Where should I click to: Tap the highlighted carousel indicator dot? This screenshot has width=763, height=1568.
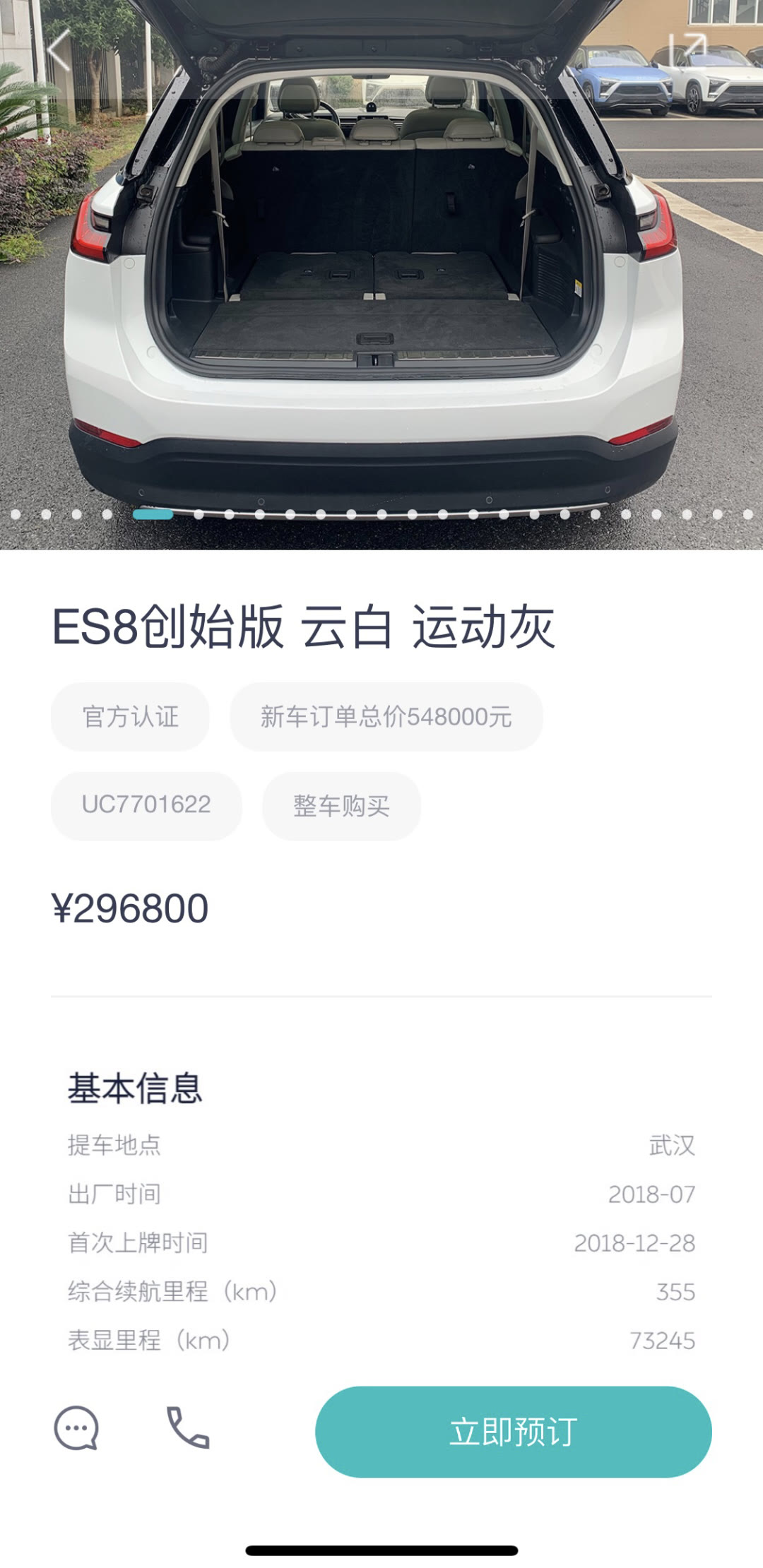152,514
